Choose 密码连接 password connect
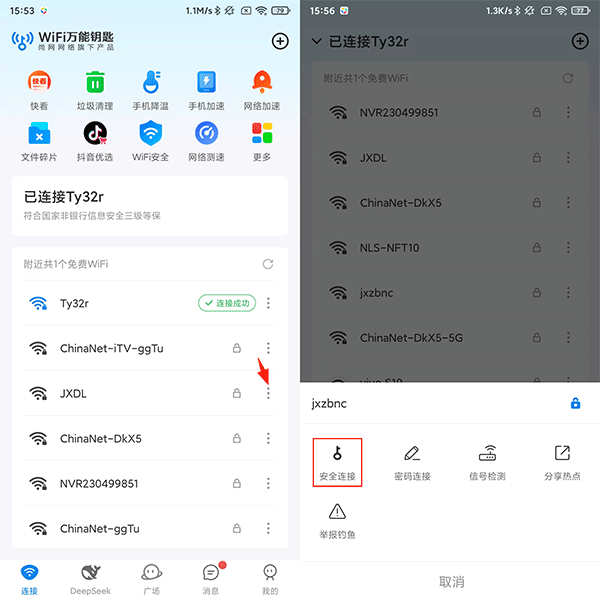The height and width of the screenshot is (600, 600). pos(412,462)
